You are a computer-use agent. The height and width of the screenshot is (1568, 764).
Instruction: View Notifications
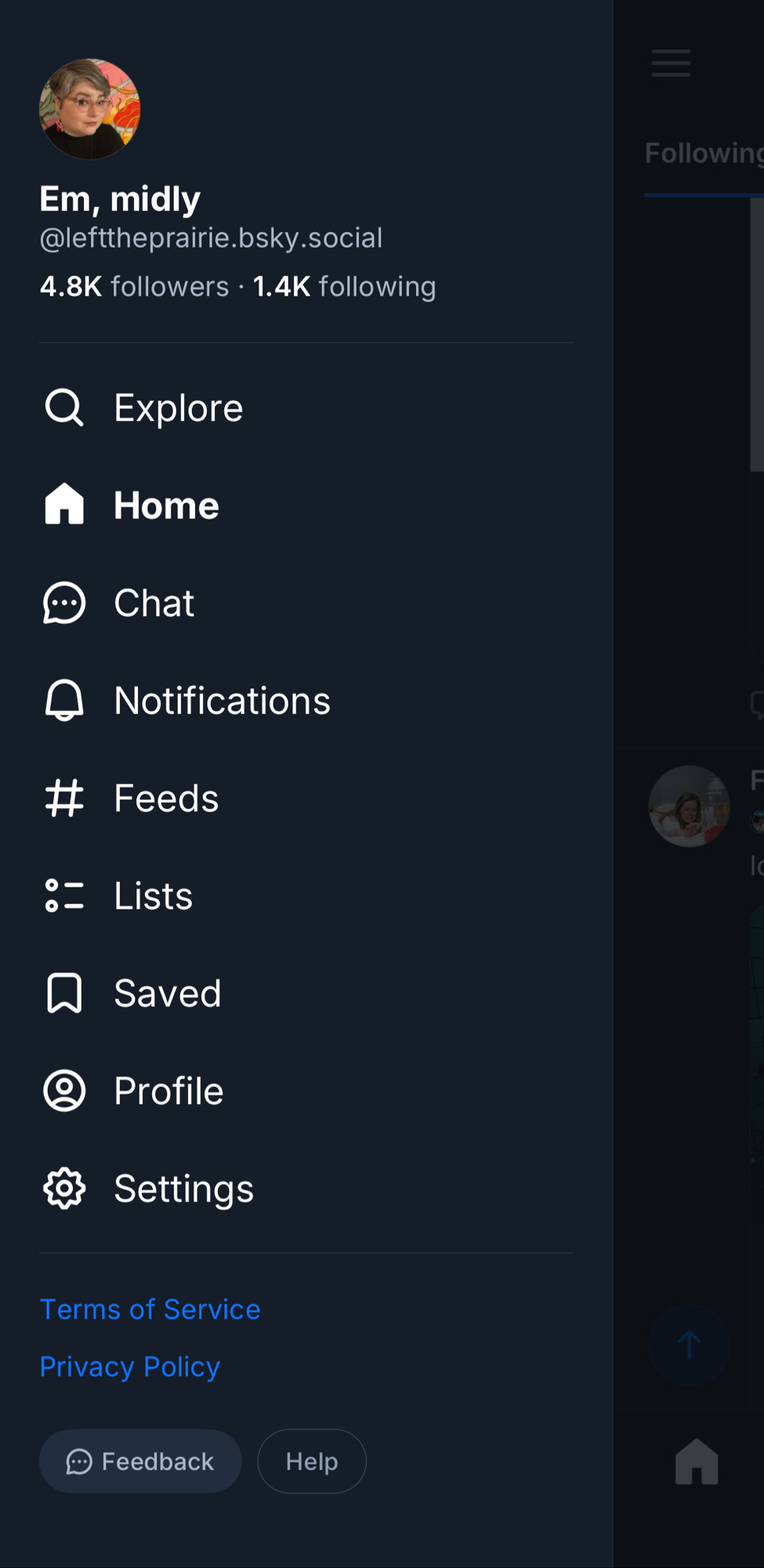tap(222, 701)
